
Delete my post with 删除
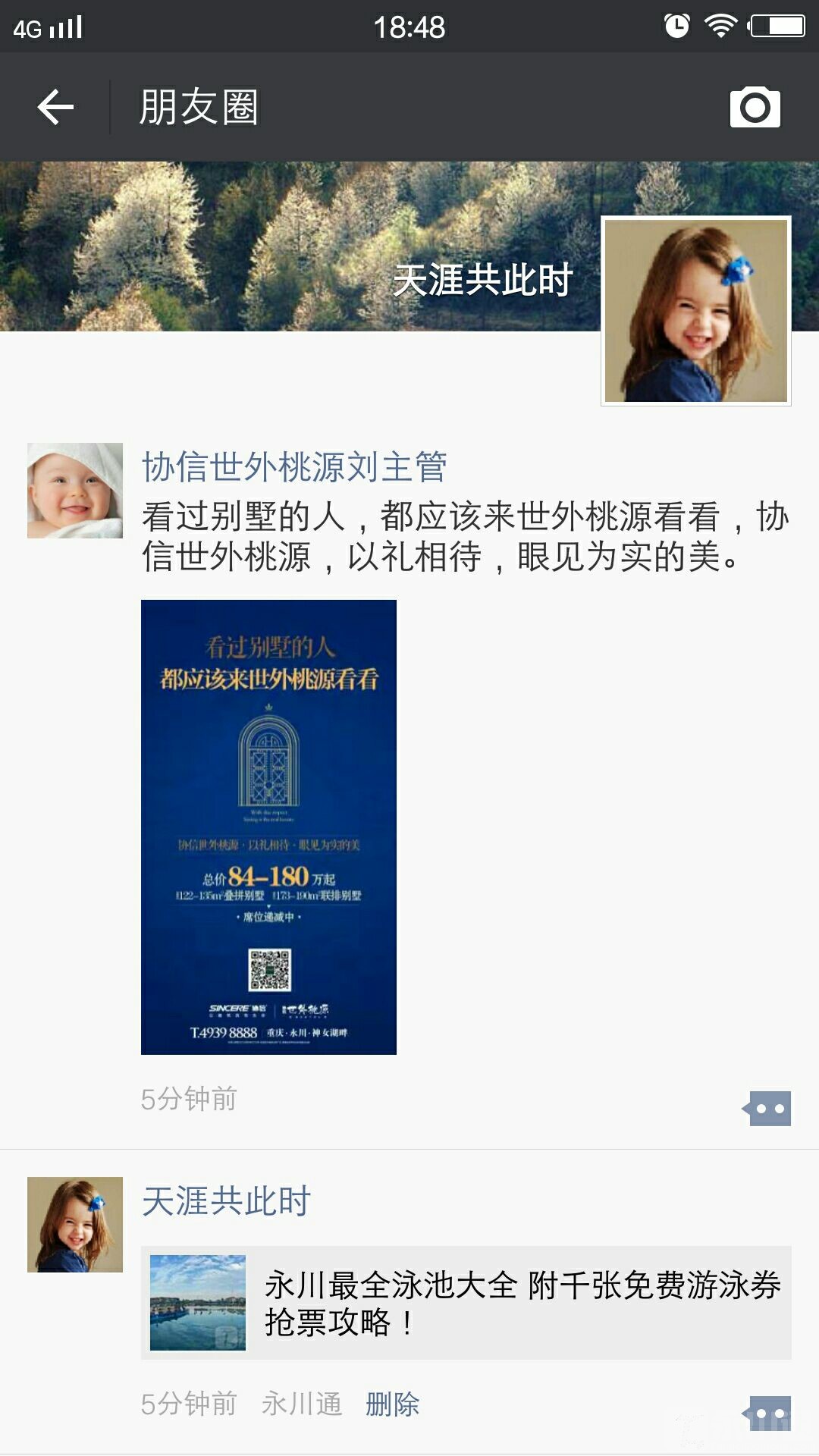tap(392, 1404)
